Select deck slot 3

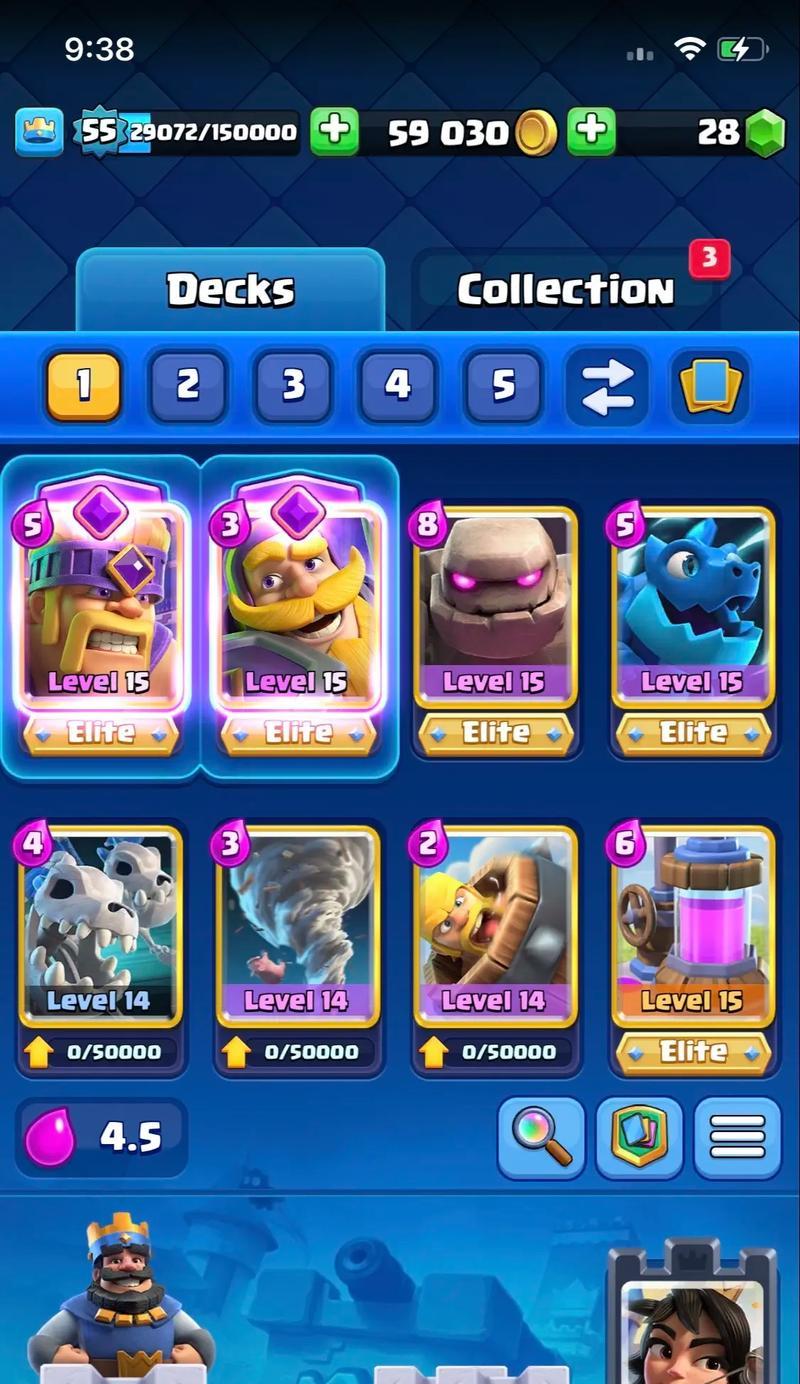click(x=293, y=385)
